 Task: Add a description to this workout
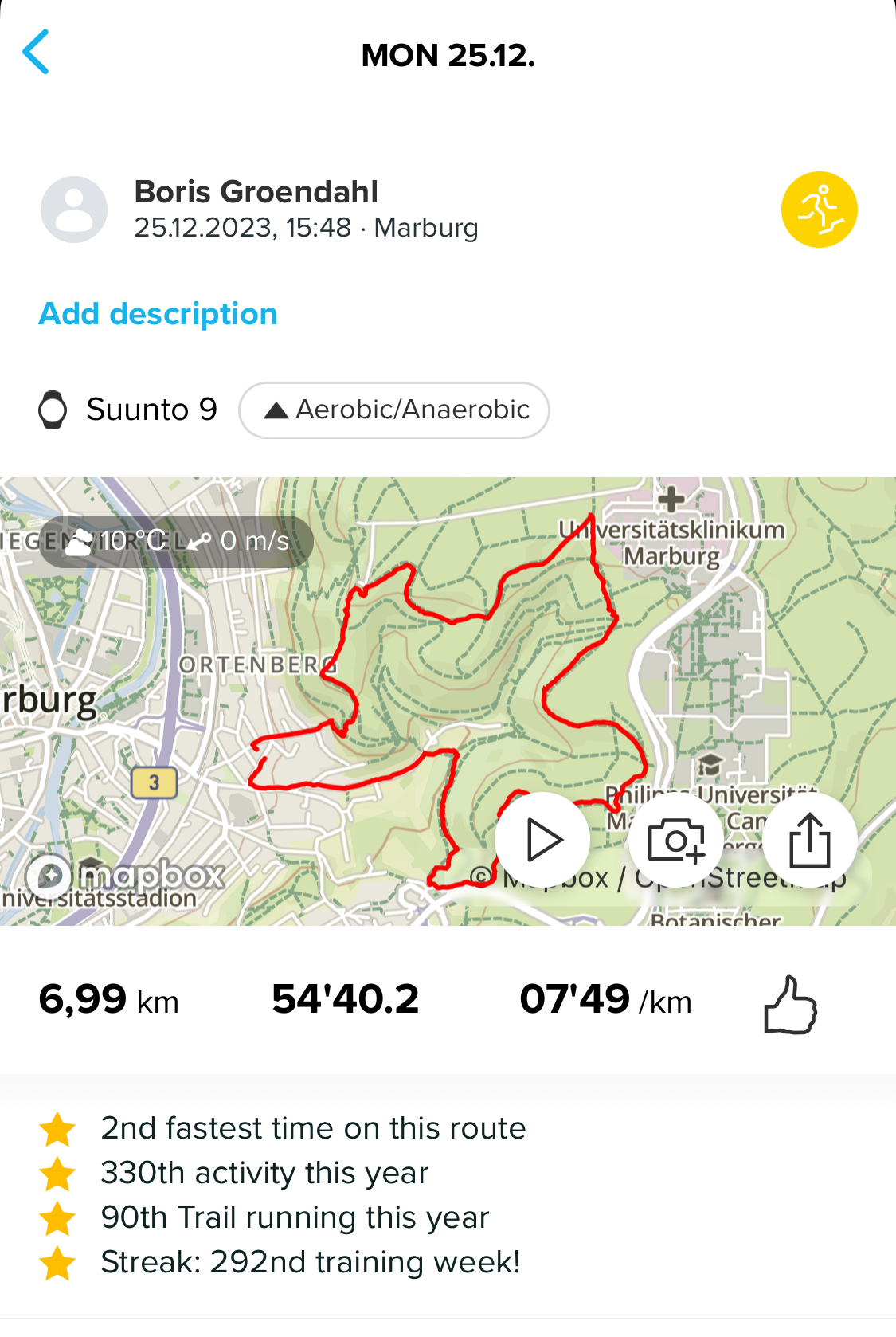tap(158, 314)
